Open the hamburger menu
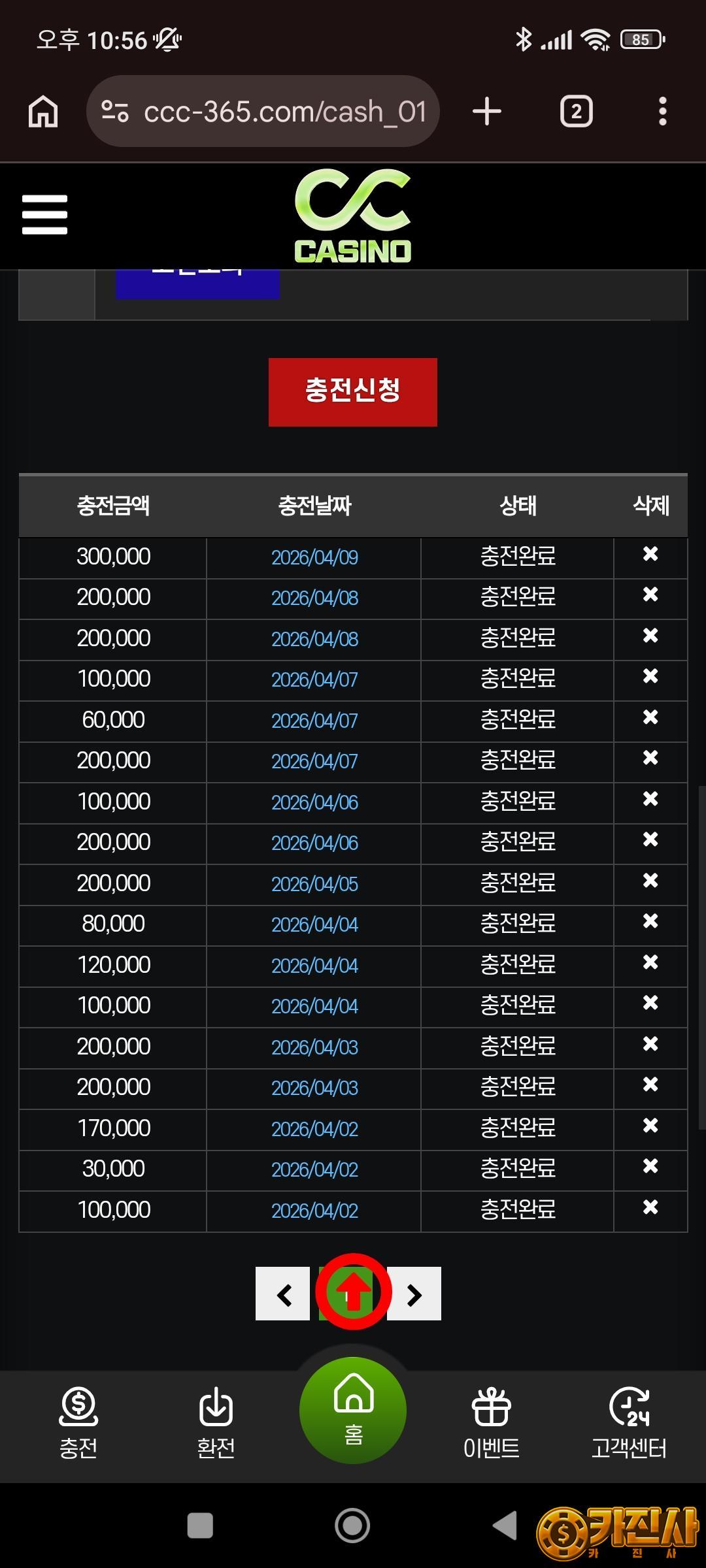Screen dimensions: 706x1568 point(44,214)
